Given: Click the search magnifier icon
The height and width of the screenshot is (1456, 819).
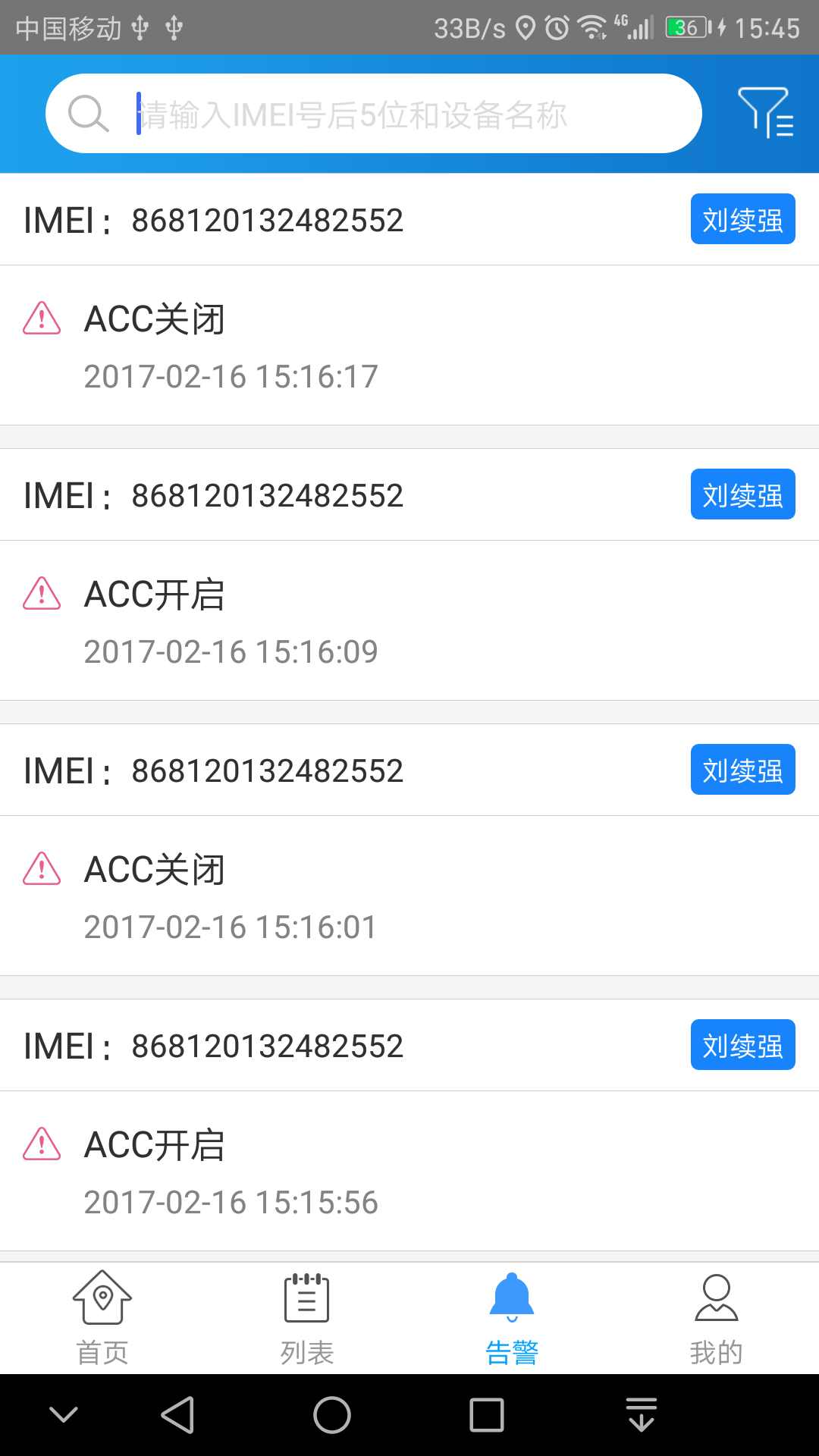Looking at the screenshot, I should (89, 114).
